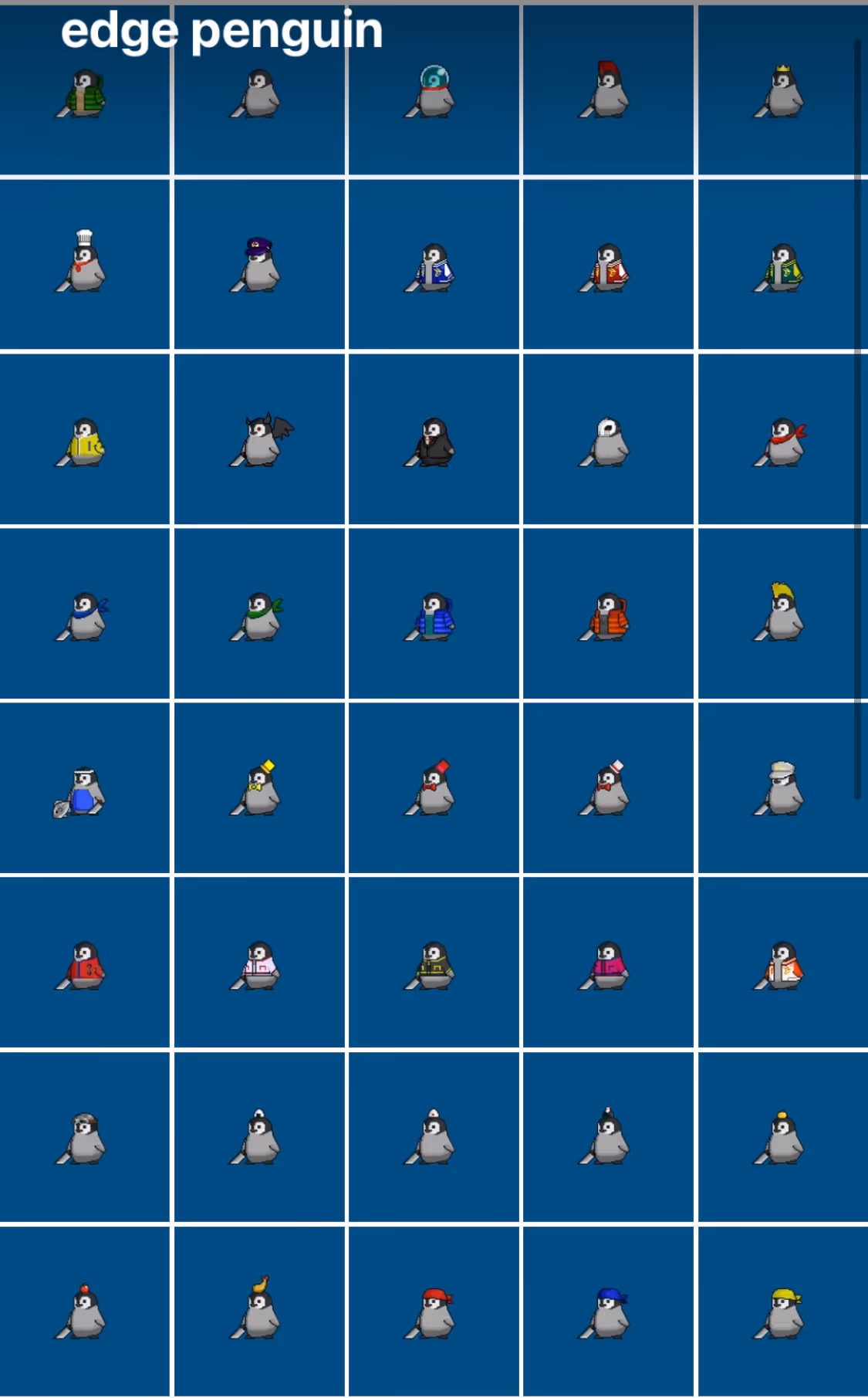Pick the penguin with the yellow mohawk
Viewport: 868px width, 1398px height.
[x=781, y=613]
